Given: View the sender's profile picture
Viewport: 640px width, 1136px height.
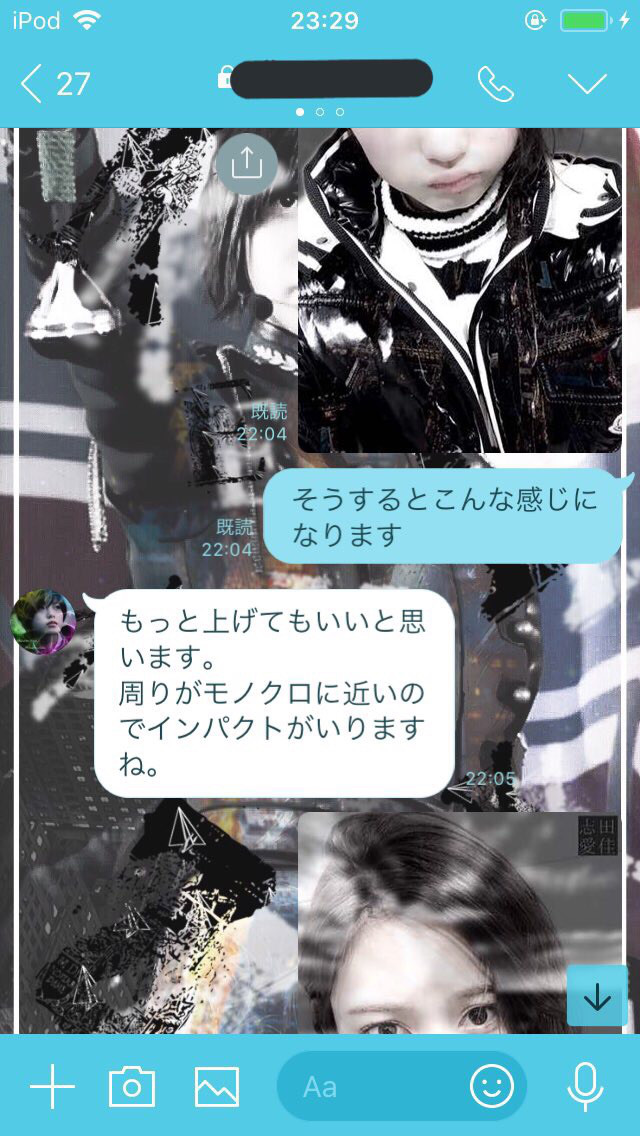Looking at the screenshot, I should 43,622.
